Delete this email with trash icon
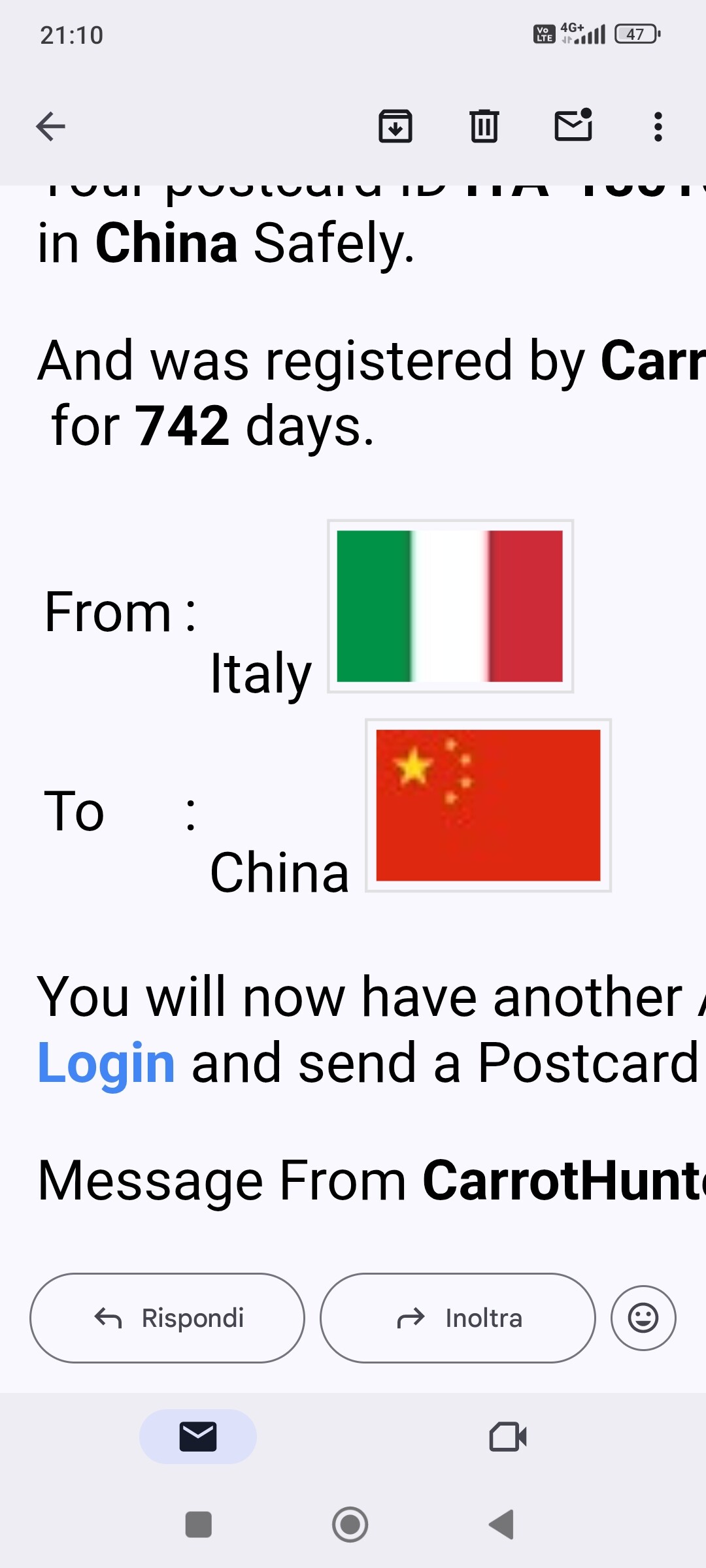This screenshot has height=1568, width=706. coord(484,126)
